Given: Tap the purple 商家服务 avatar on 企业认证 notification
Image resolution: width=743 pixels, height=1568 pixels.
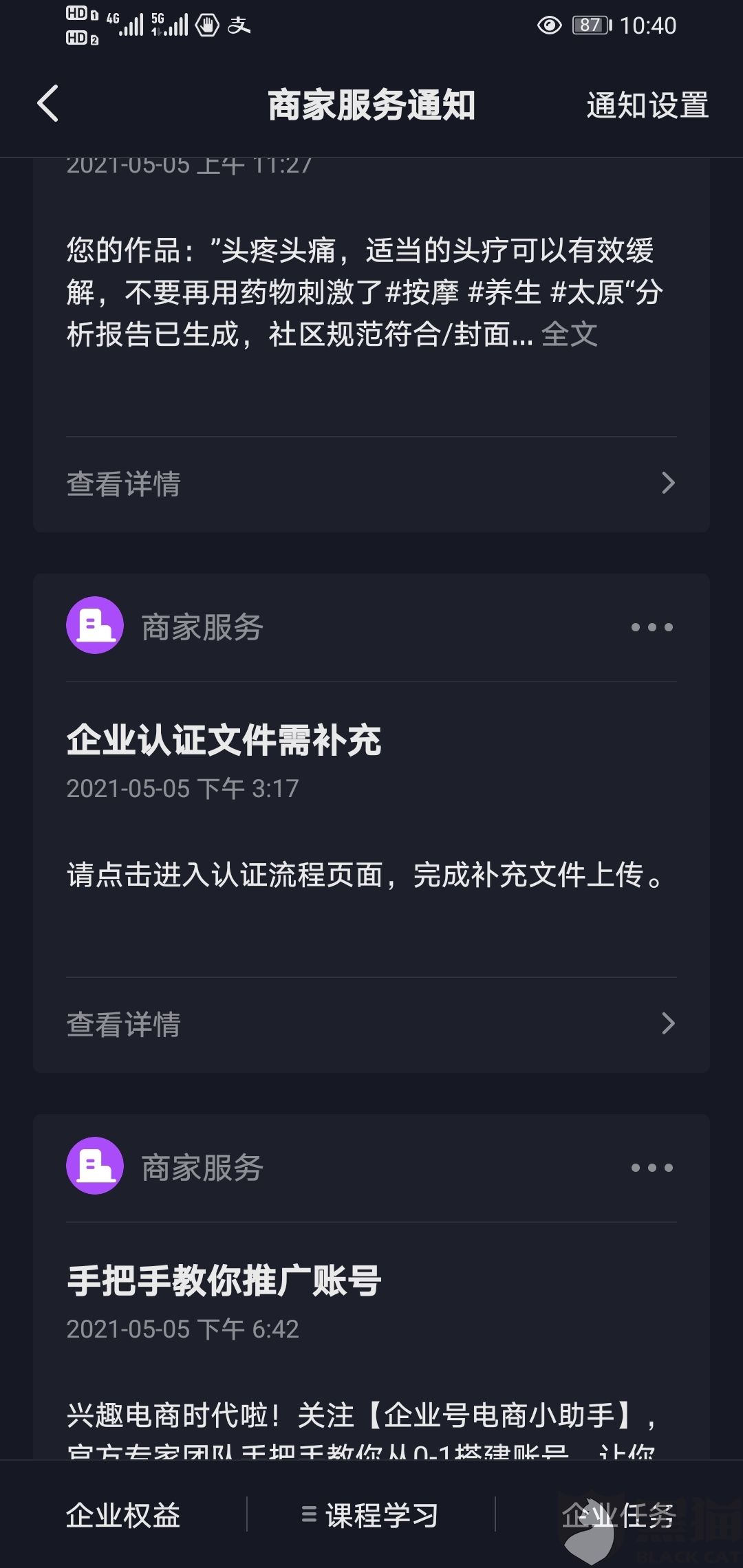Looking at the screenshot, I should (x=96, y=627).
